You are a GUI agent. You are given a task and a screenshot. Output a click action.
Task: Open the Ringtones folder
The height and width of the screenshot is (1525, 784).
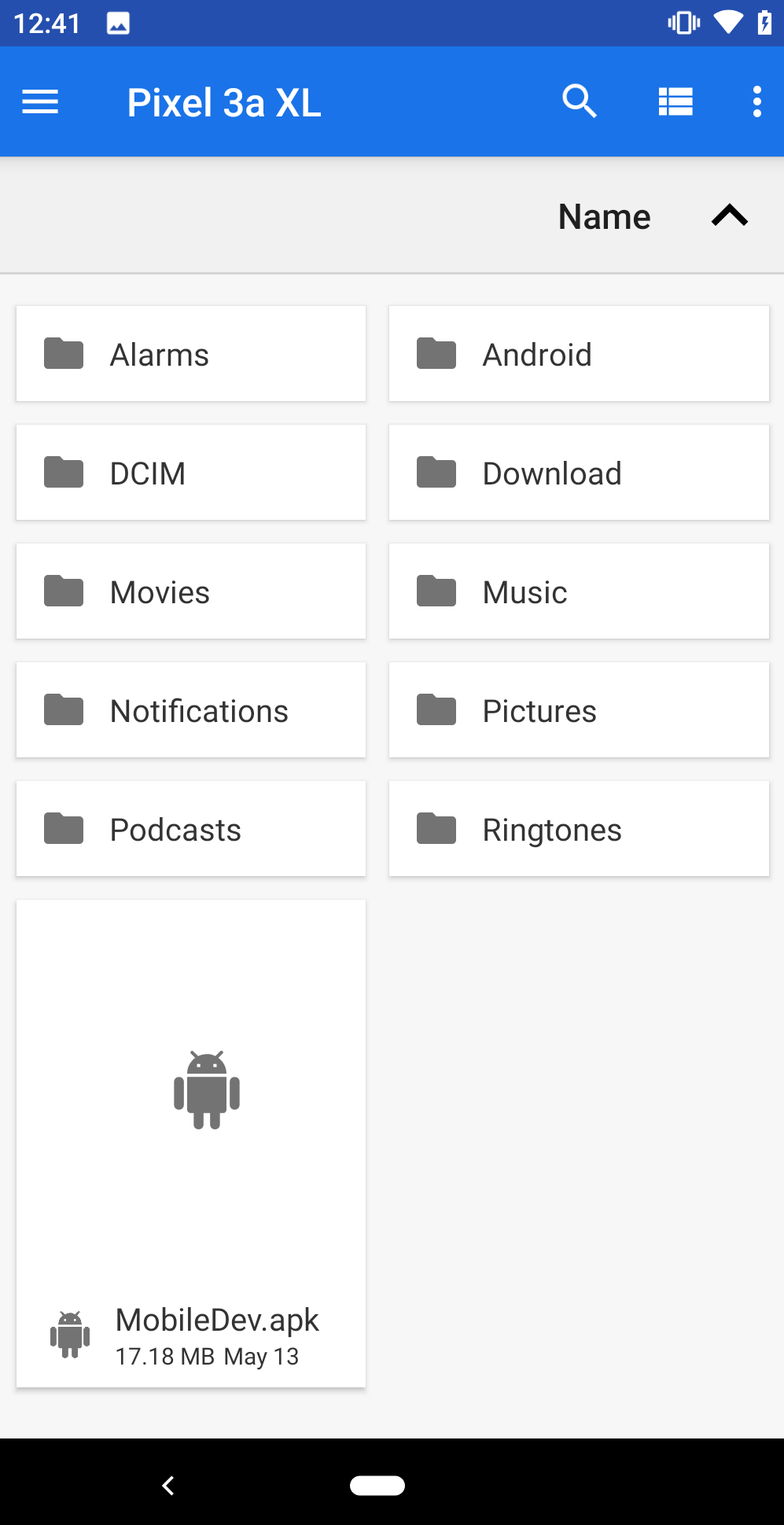pos(579,829)
